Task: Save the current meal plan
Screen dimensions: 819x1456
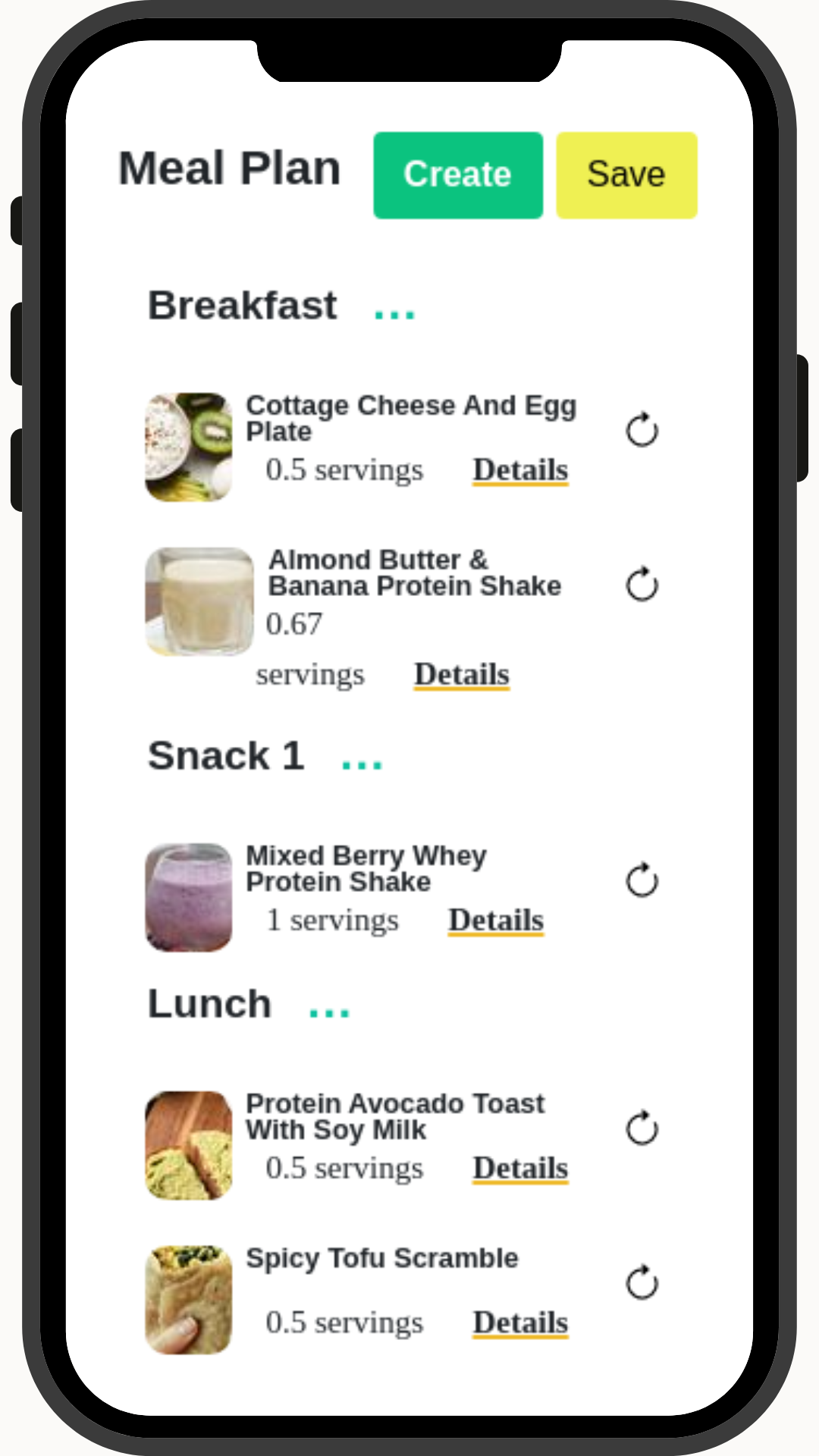Action: click(x=626, y=174)
